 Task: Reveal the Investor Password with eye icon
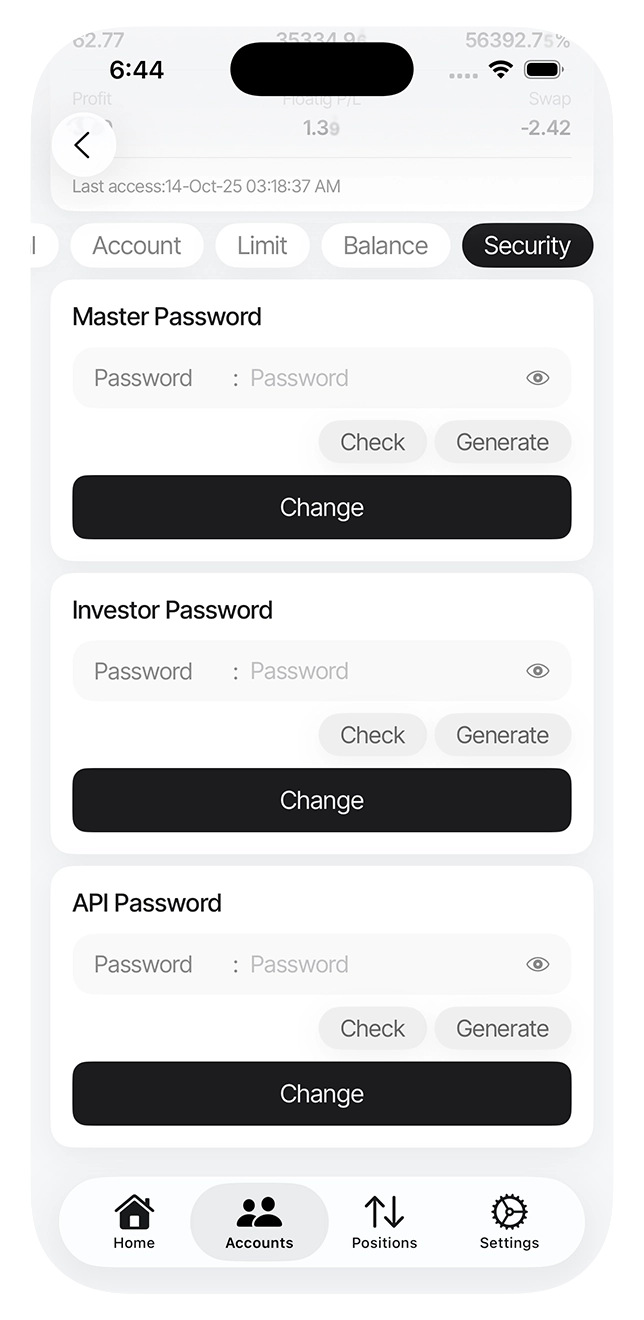click(x=538, y=671)
